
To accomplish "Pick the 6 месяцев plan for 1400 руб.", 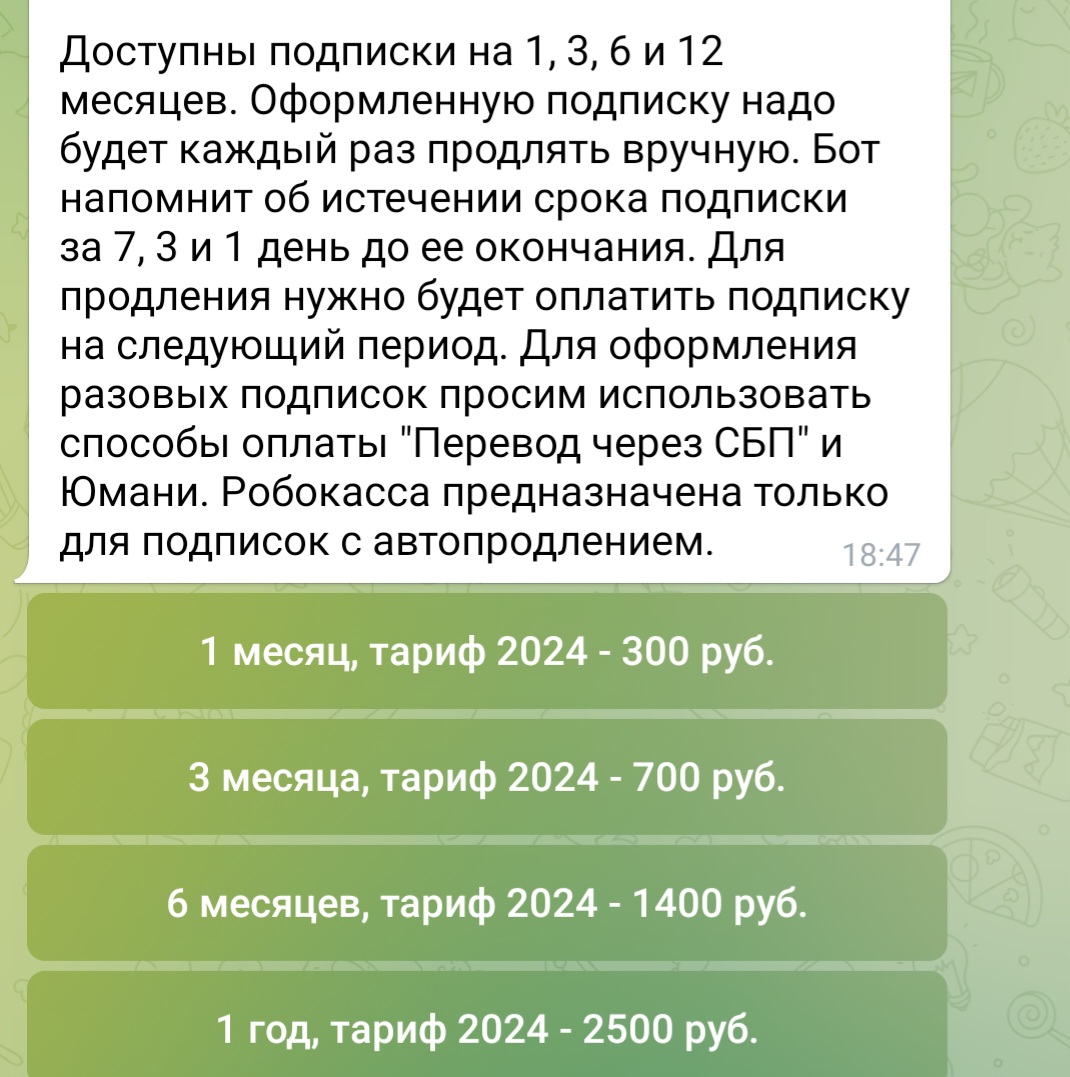I will click(x=487, y=903).
